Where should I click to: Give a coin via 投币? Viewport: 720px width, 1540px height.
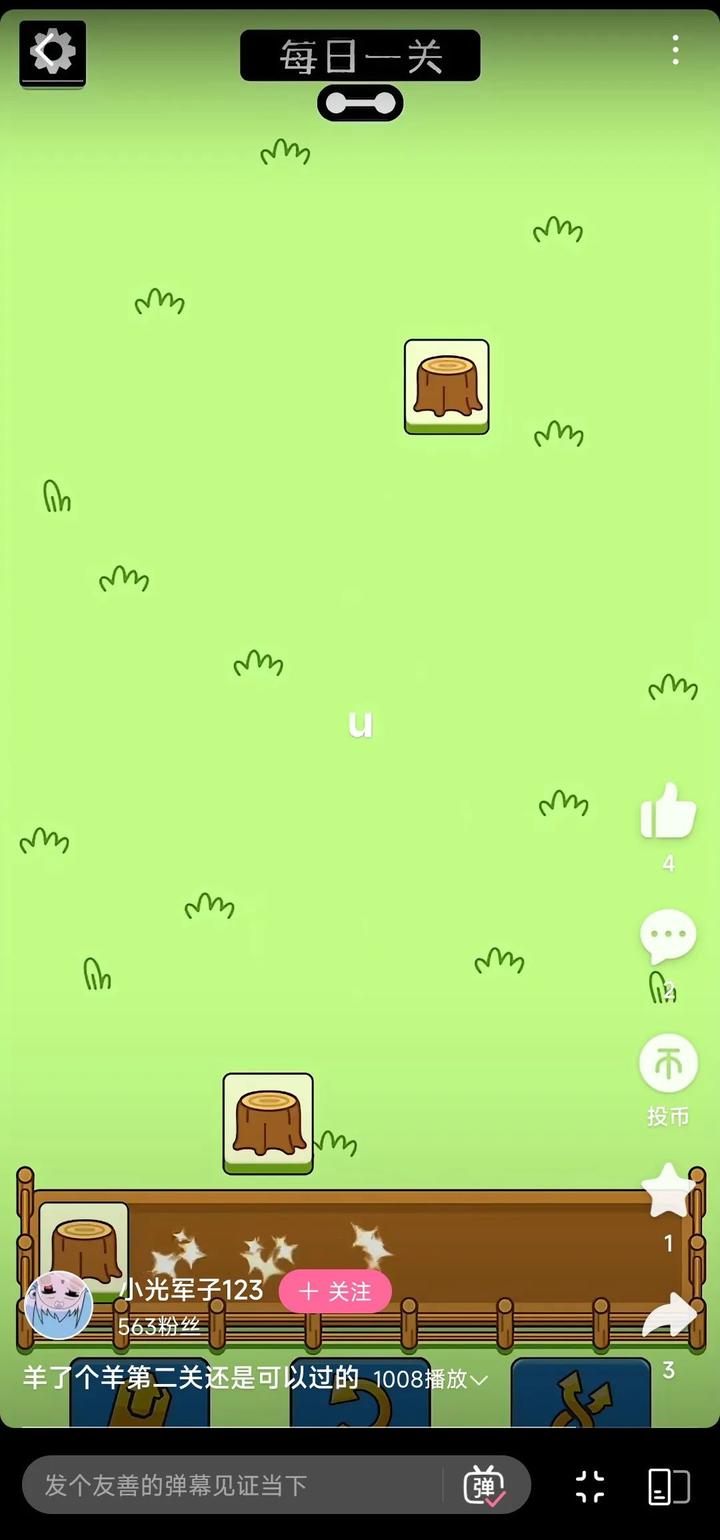tap(668, 1063)
